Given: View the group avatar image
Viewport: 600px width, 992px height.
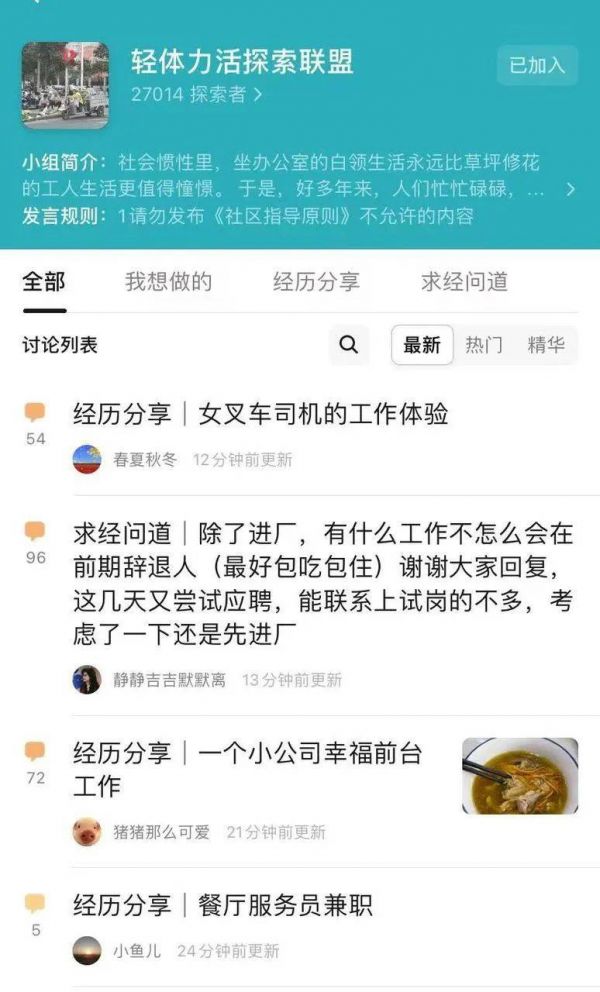Looking at the screenshot, I should click(x=65, y=85).
